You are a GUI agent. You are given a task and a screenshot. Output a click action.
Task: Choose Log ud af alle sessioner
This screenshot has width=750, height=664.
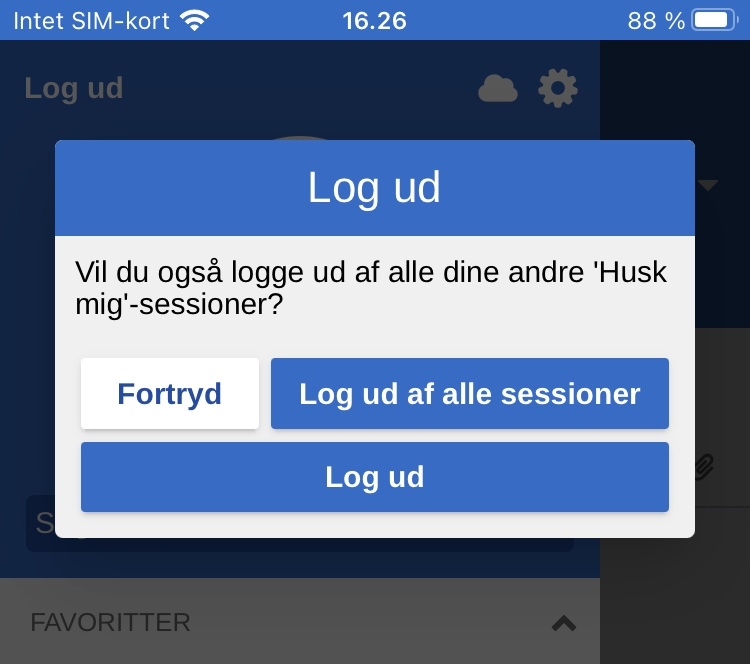pyautogui.click(x=469, y=394)
